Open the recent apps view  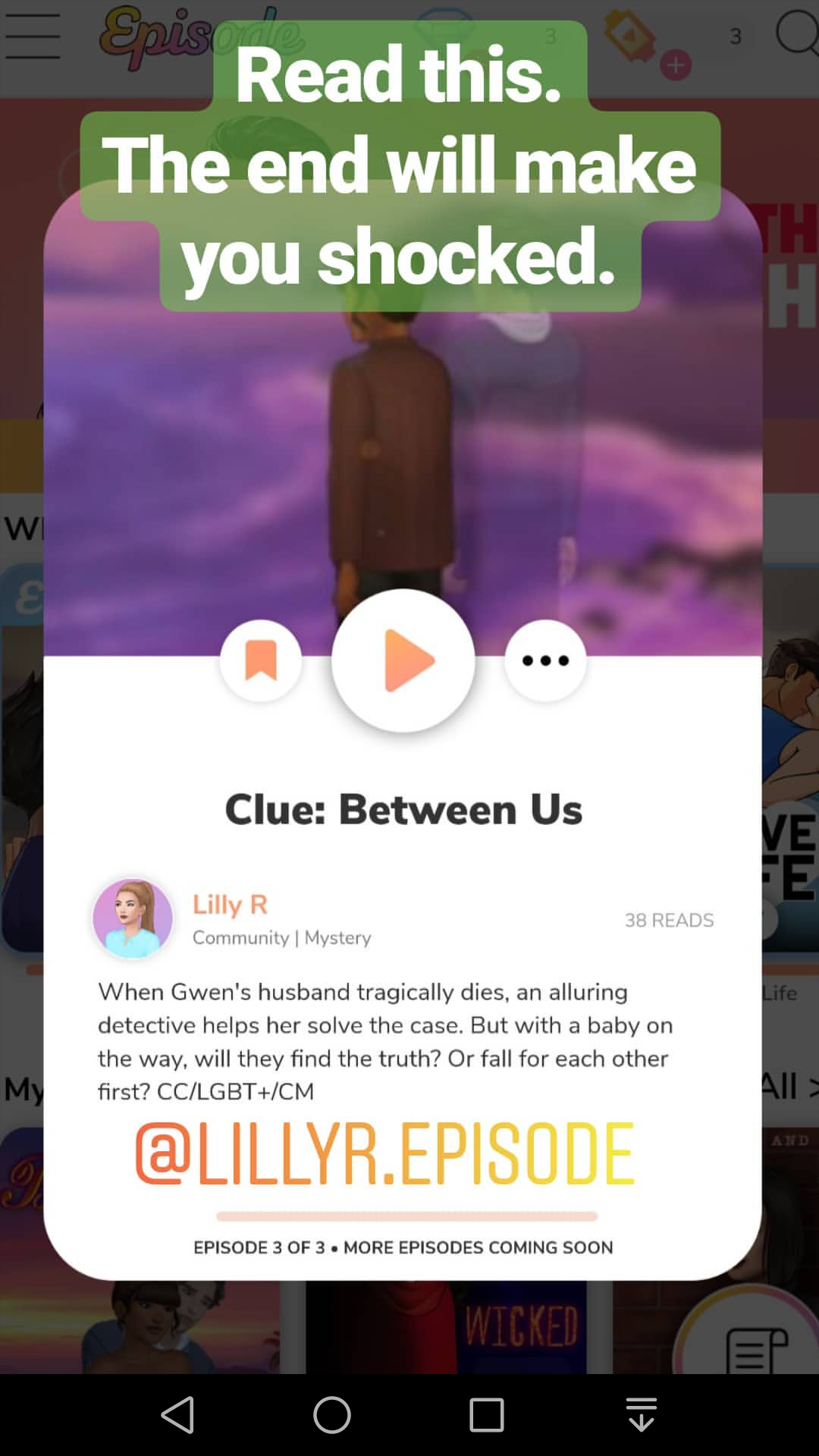[486, 1415]
